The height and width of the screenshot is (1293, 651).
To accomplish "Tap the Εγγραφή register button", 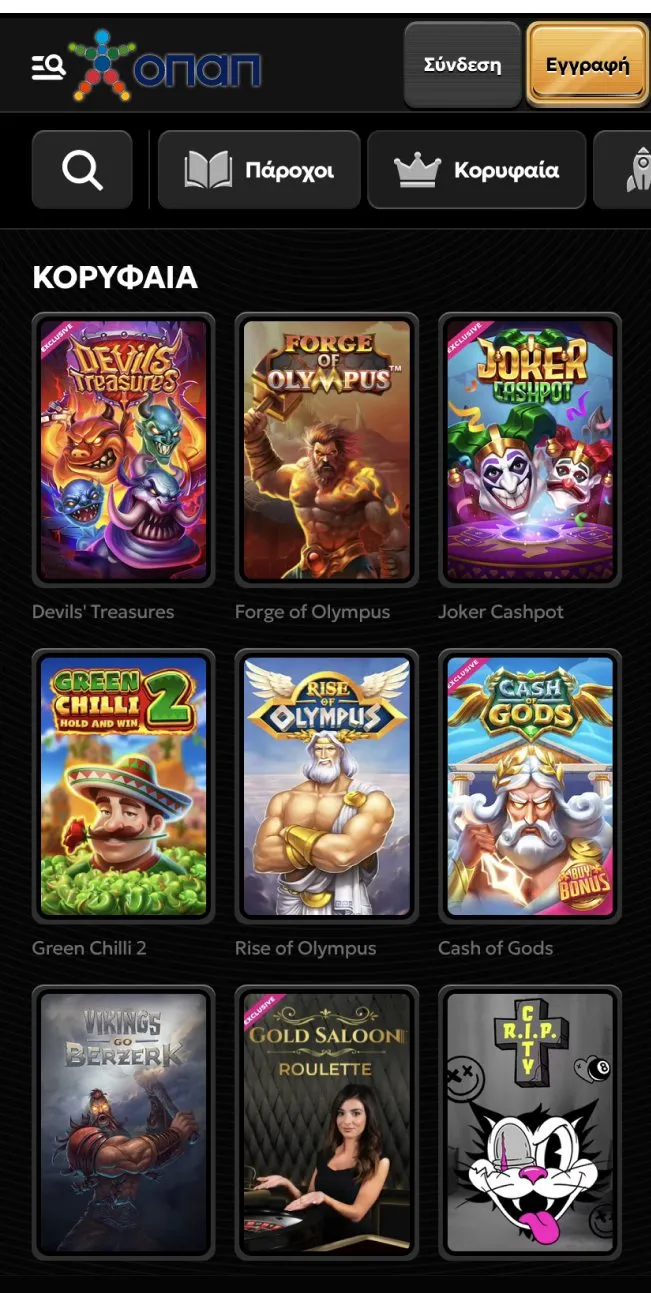I will [588, 65].
